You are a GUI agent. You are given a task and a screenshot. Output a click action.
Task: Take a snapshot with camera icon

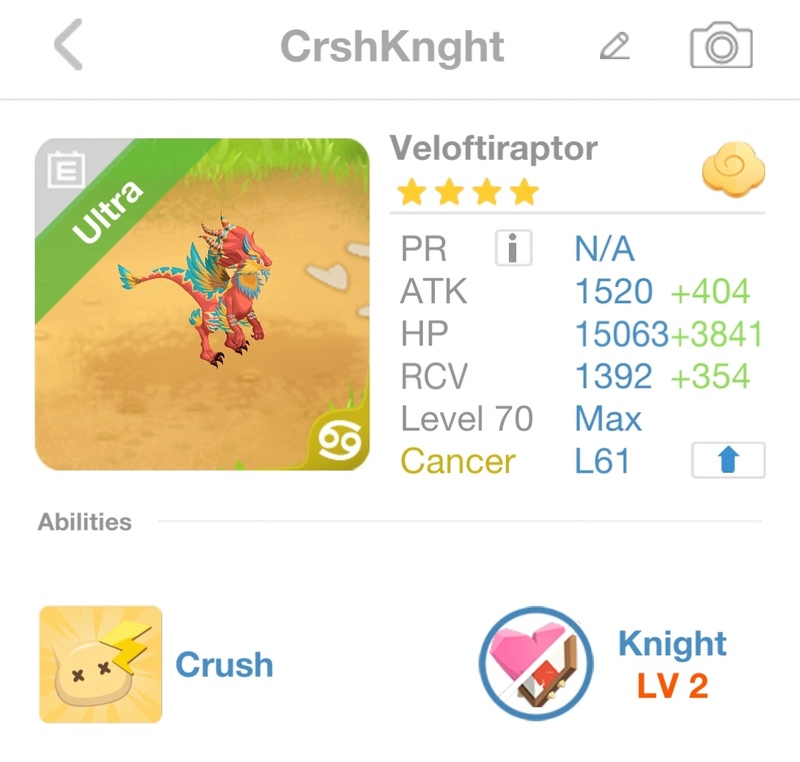pos(721,46)
